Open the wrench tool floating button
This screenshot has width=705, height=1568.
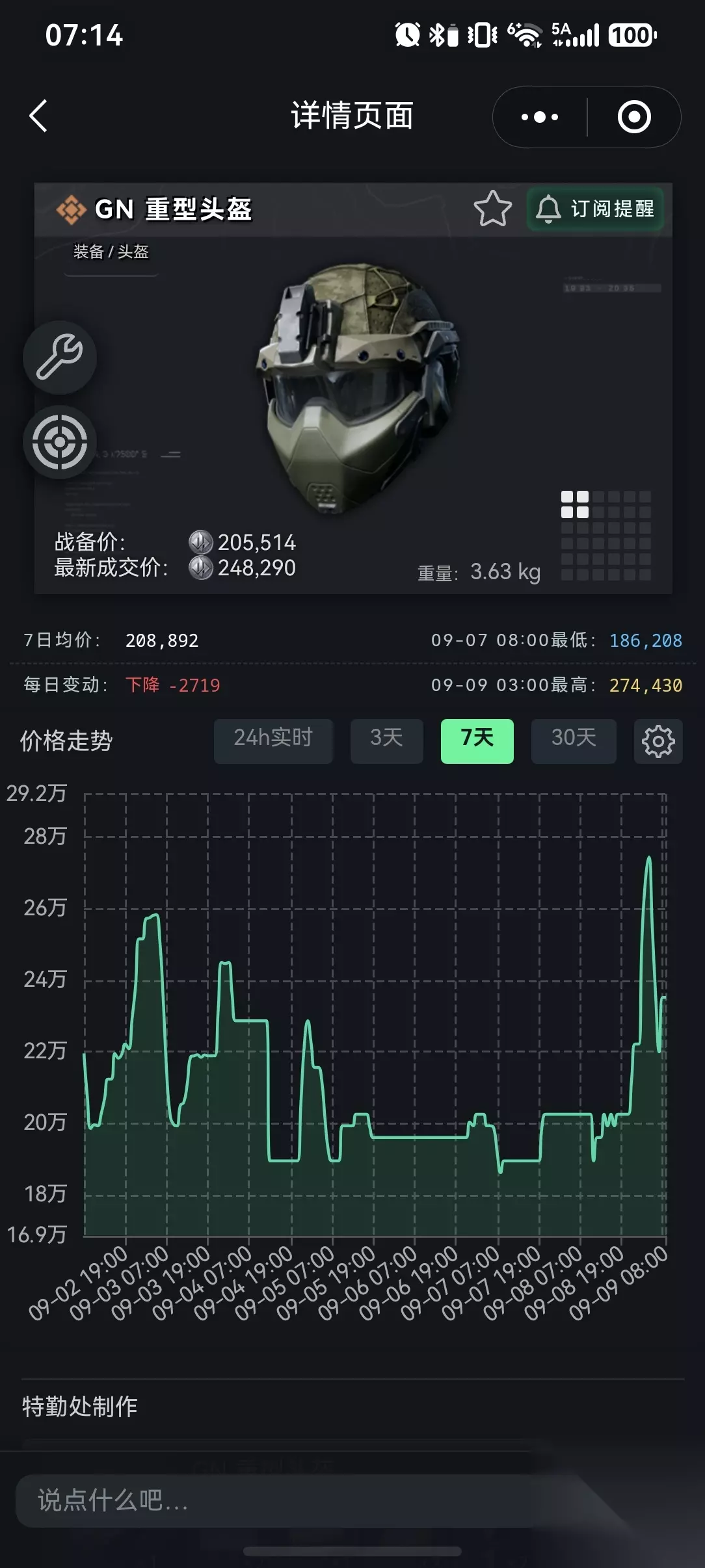(x=60, y=357)
